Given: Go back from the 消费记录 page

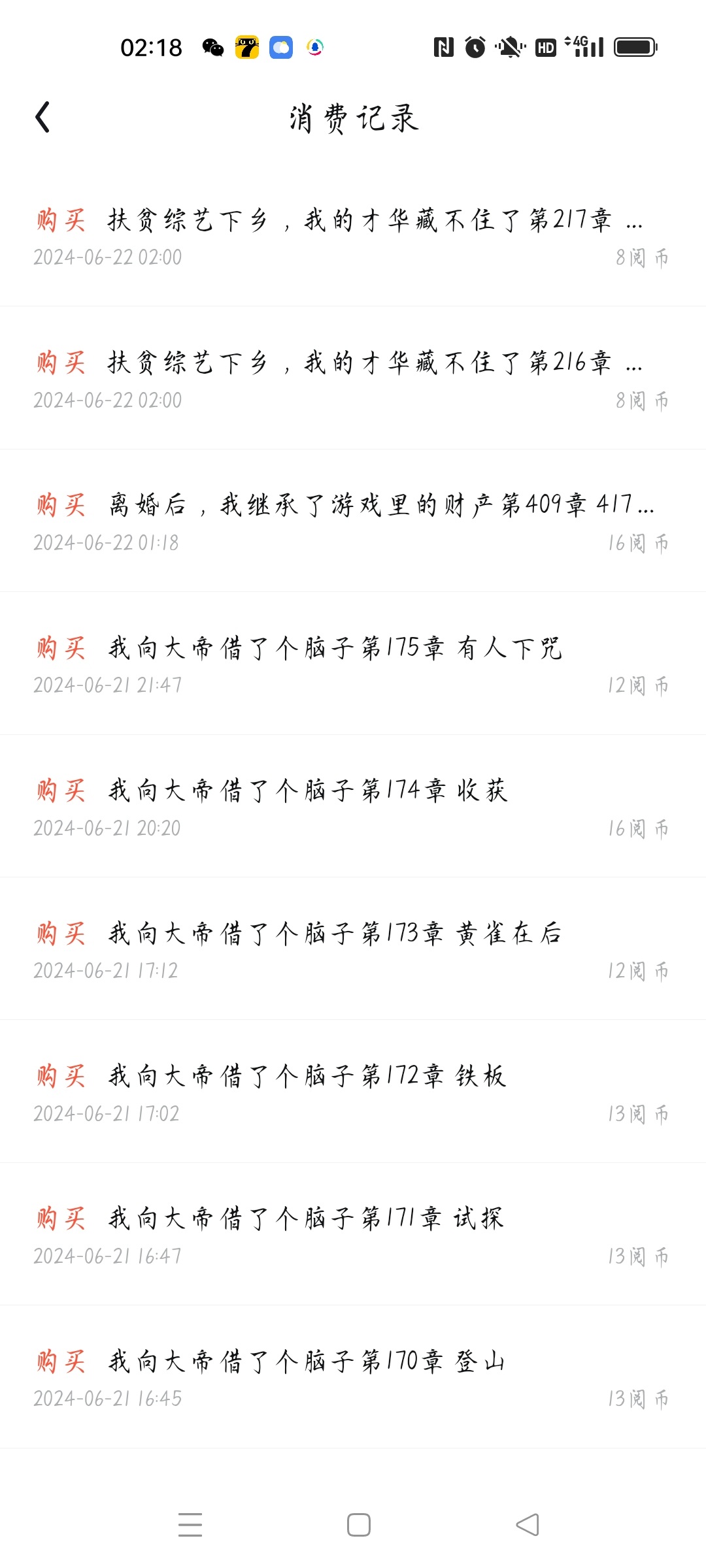Looking at the screenshot, I should point(43,118).
